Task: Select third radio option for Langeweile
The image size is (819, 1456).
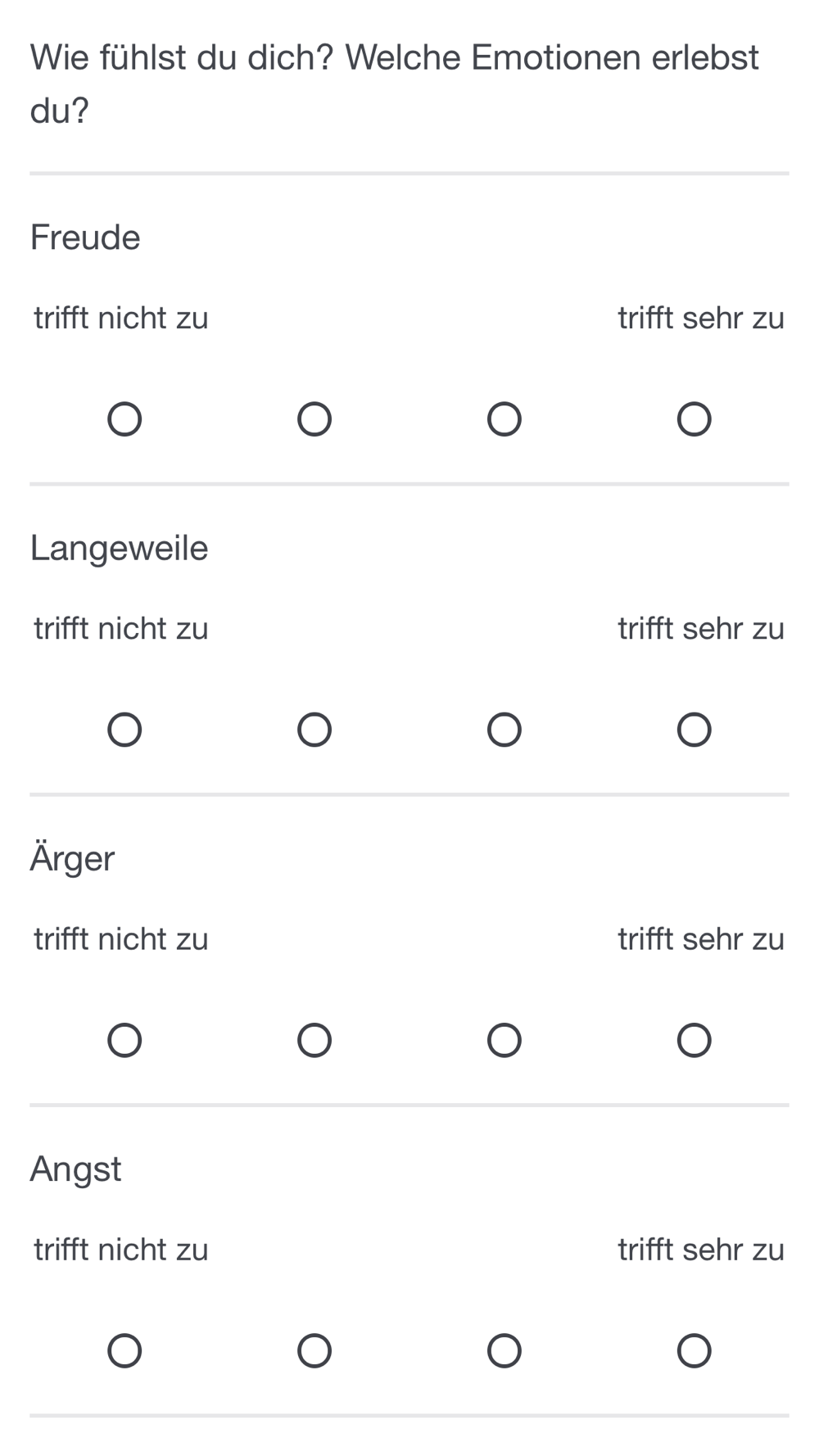Action: coord(505,730)
